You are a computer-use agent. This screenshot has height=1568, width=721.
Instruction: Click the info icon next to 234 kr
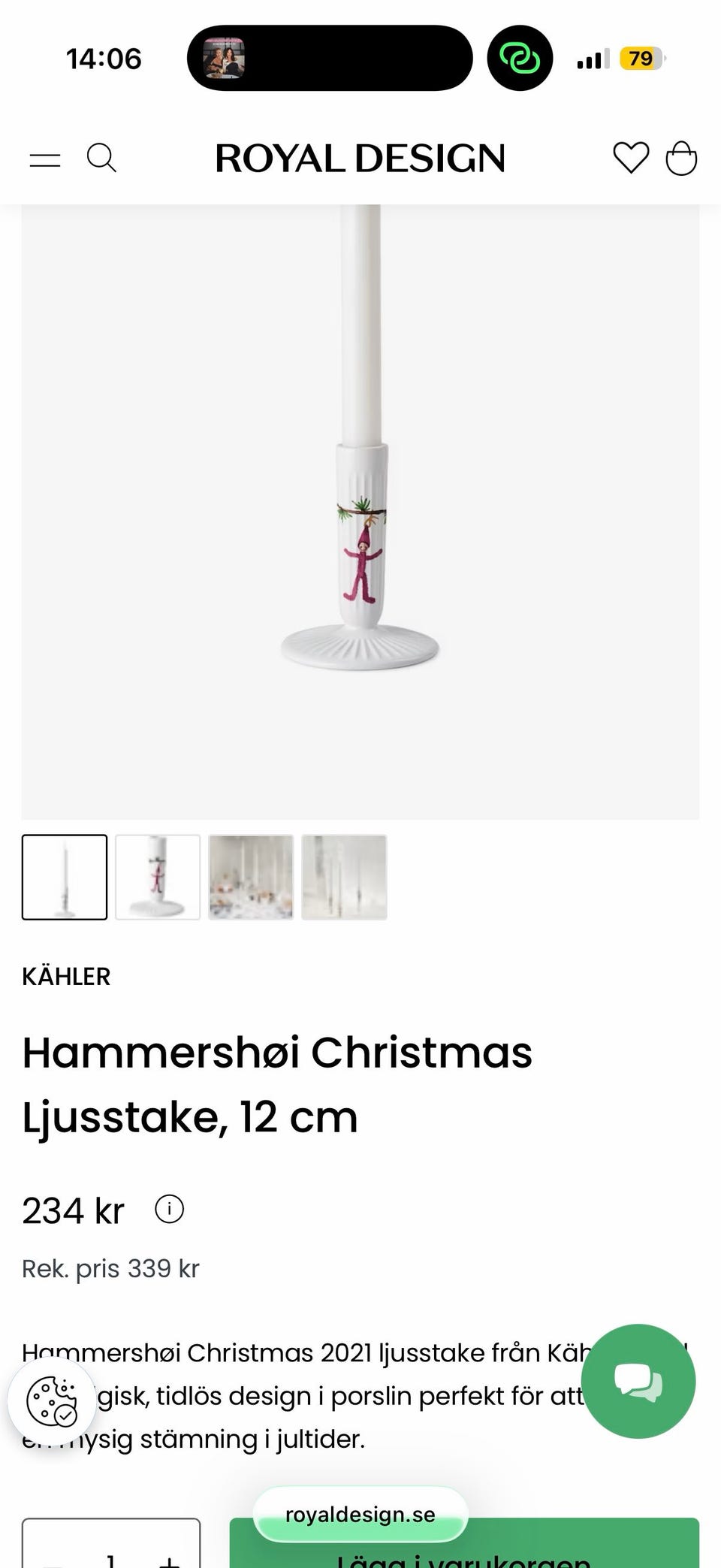point(170,1210)
